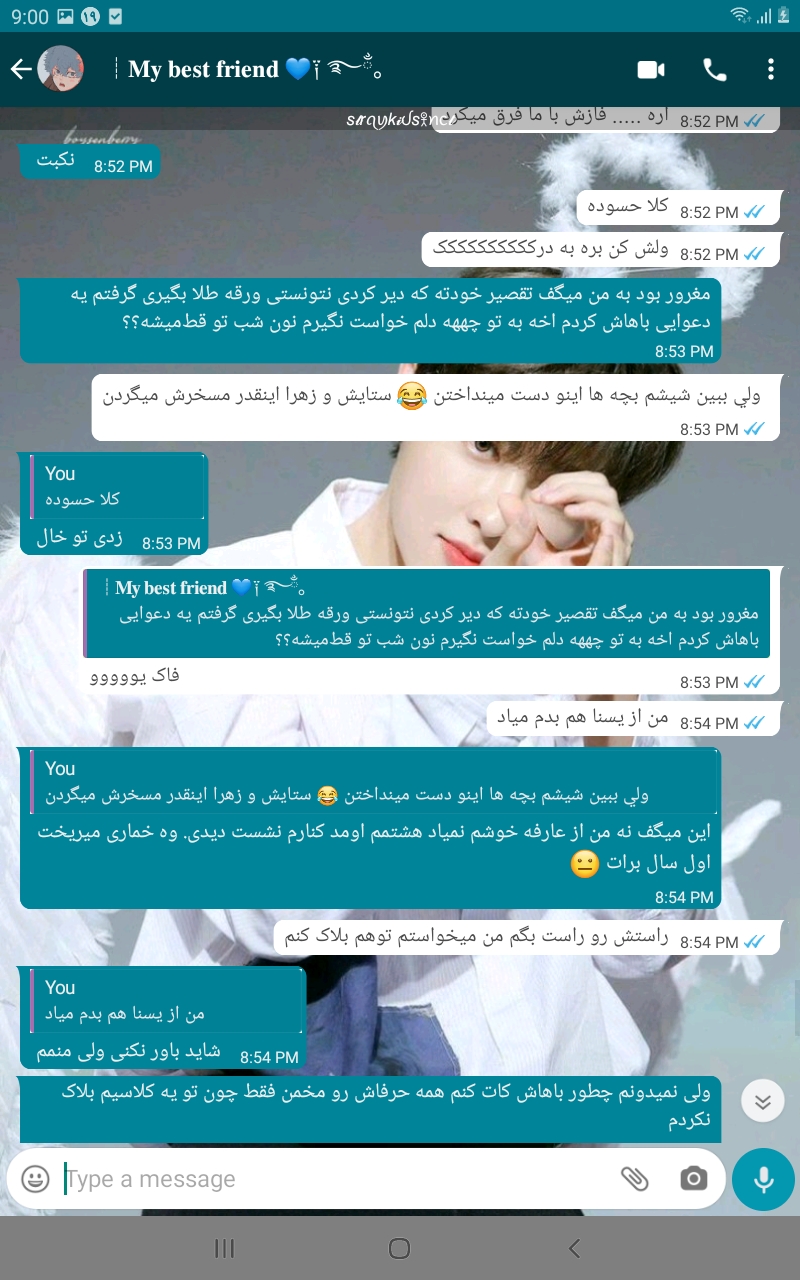Open the camera from the message bar
The height and width of the screenshot is (1280, 800).
pyautogui.click(x=693, y=1179)
